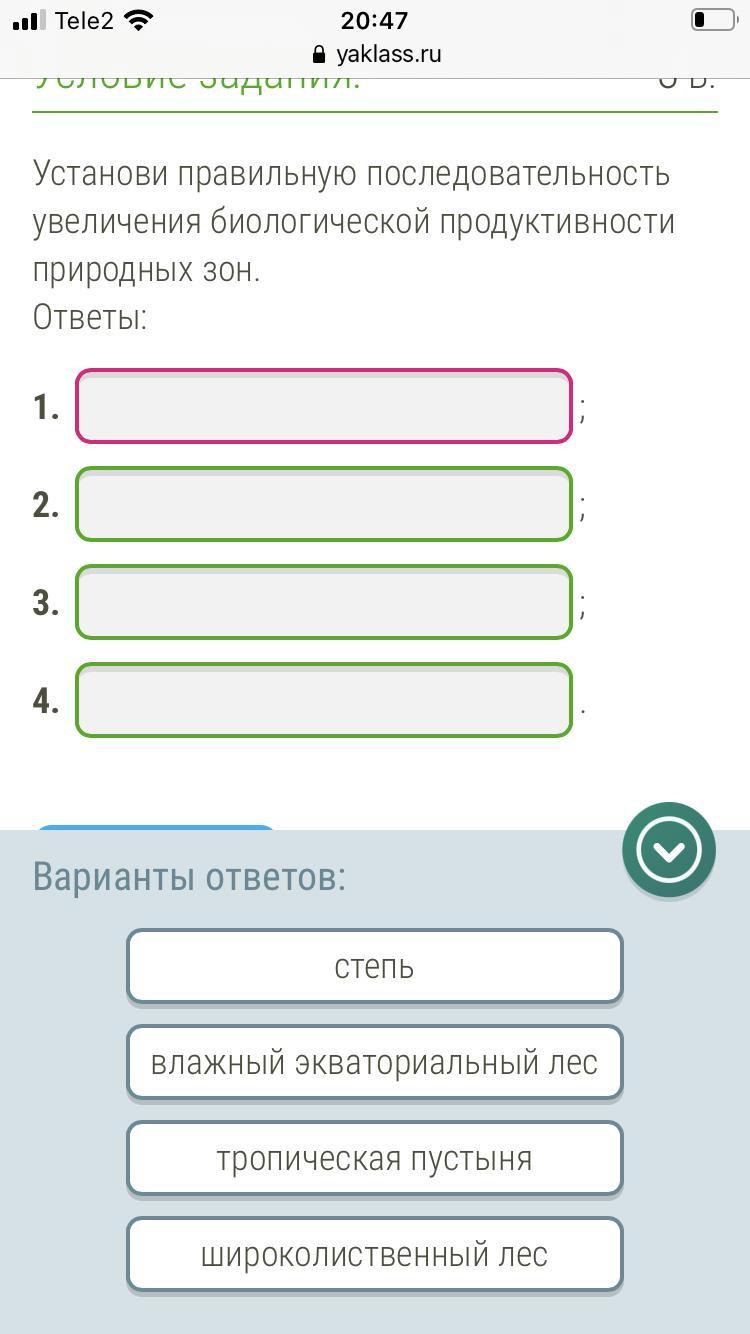The image size is (750, 1334).
Task: Choose the answer option 'степь'
Action: [374, 966]
